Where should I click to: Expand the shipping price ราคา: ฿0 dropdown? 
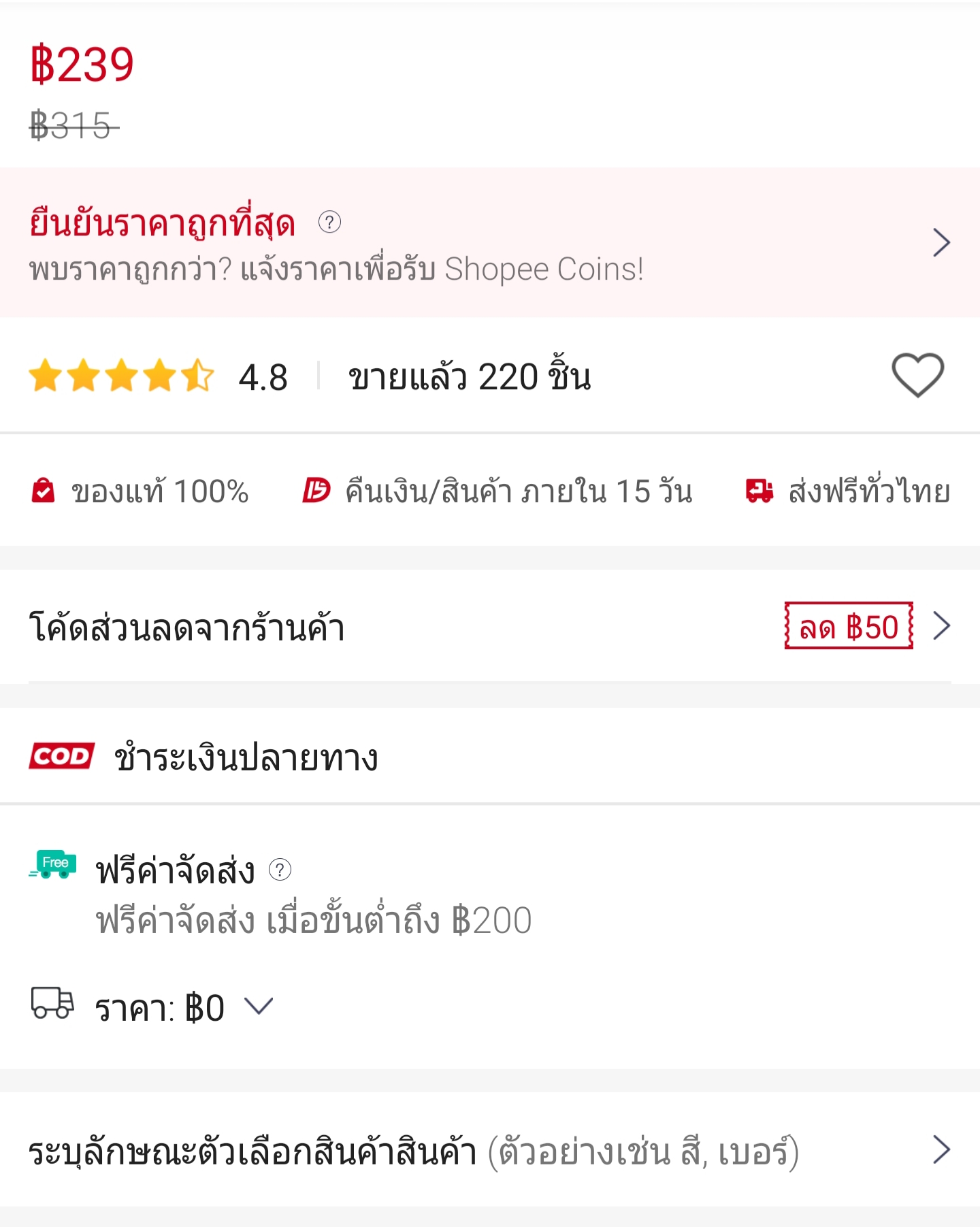tap(259, 1006)
